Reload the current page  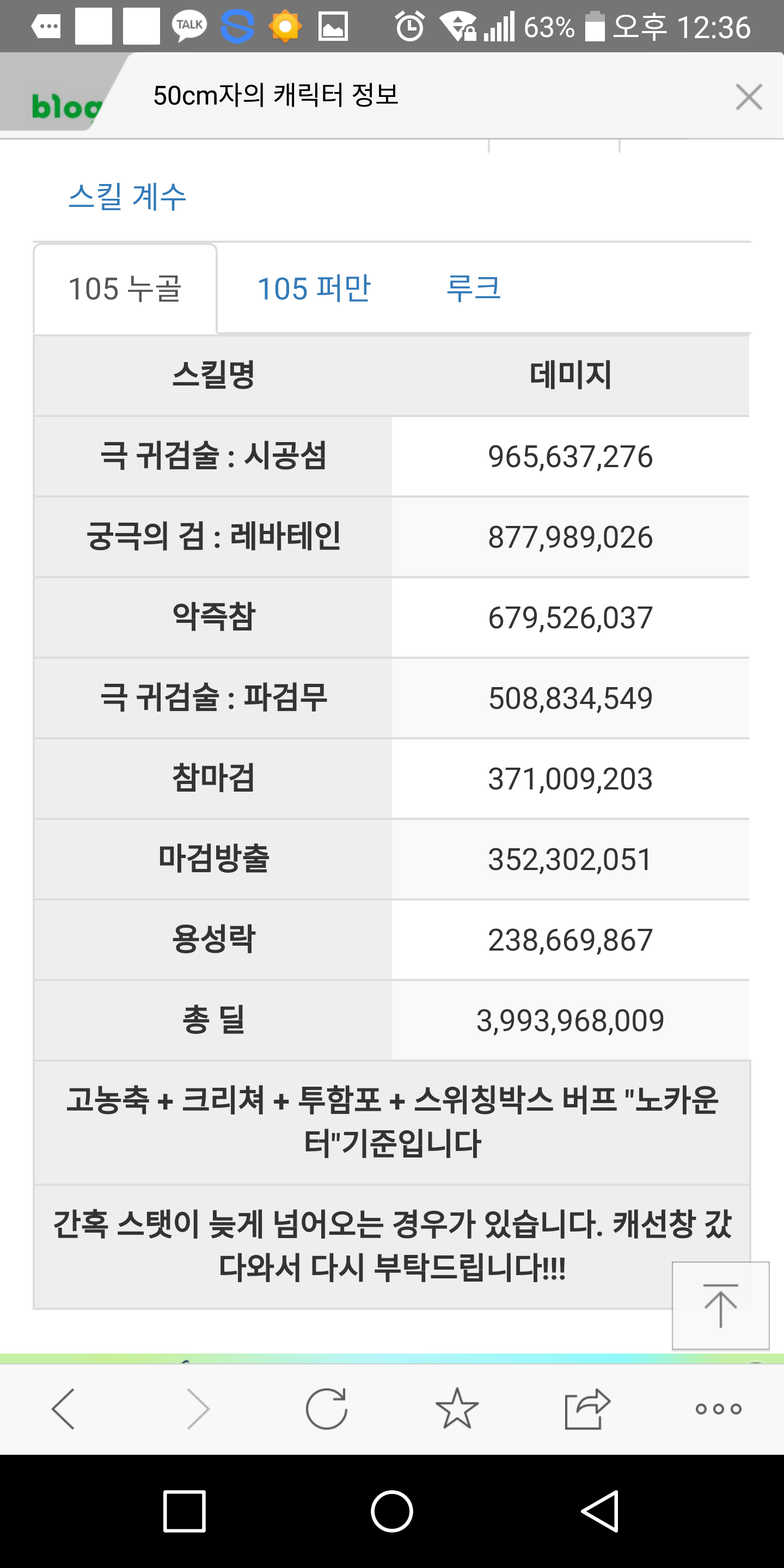click(327, 1408)
